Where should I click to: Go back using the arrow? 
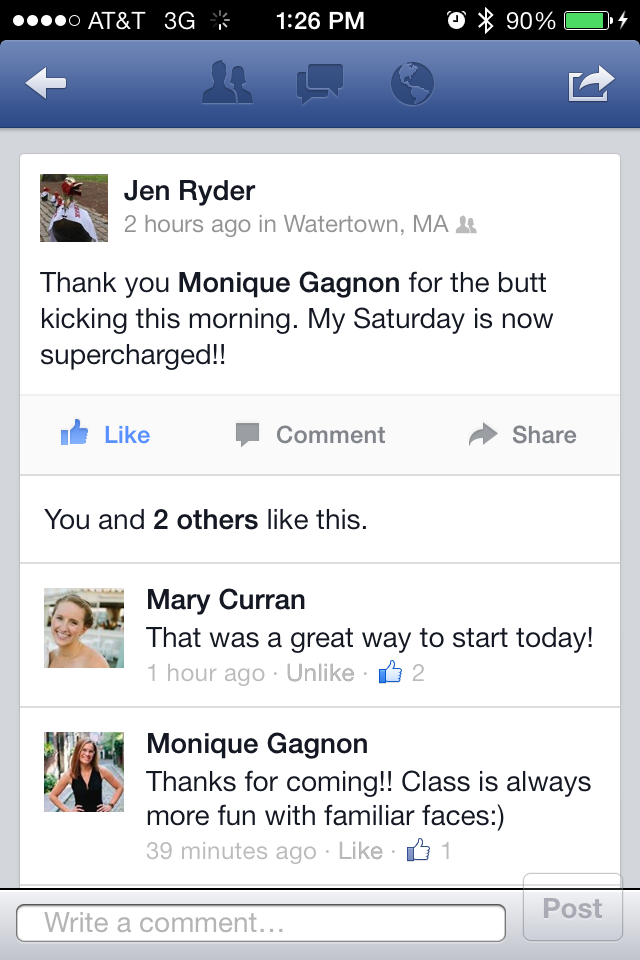pyautogui.click(x=46, y=85)
